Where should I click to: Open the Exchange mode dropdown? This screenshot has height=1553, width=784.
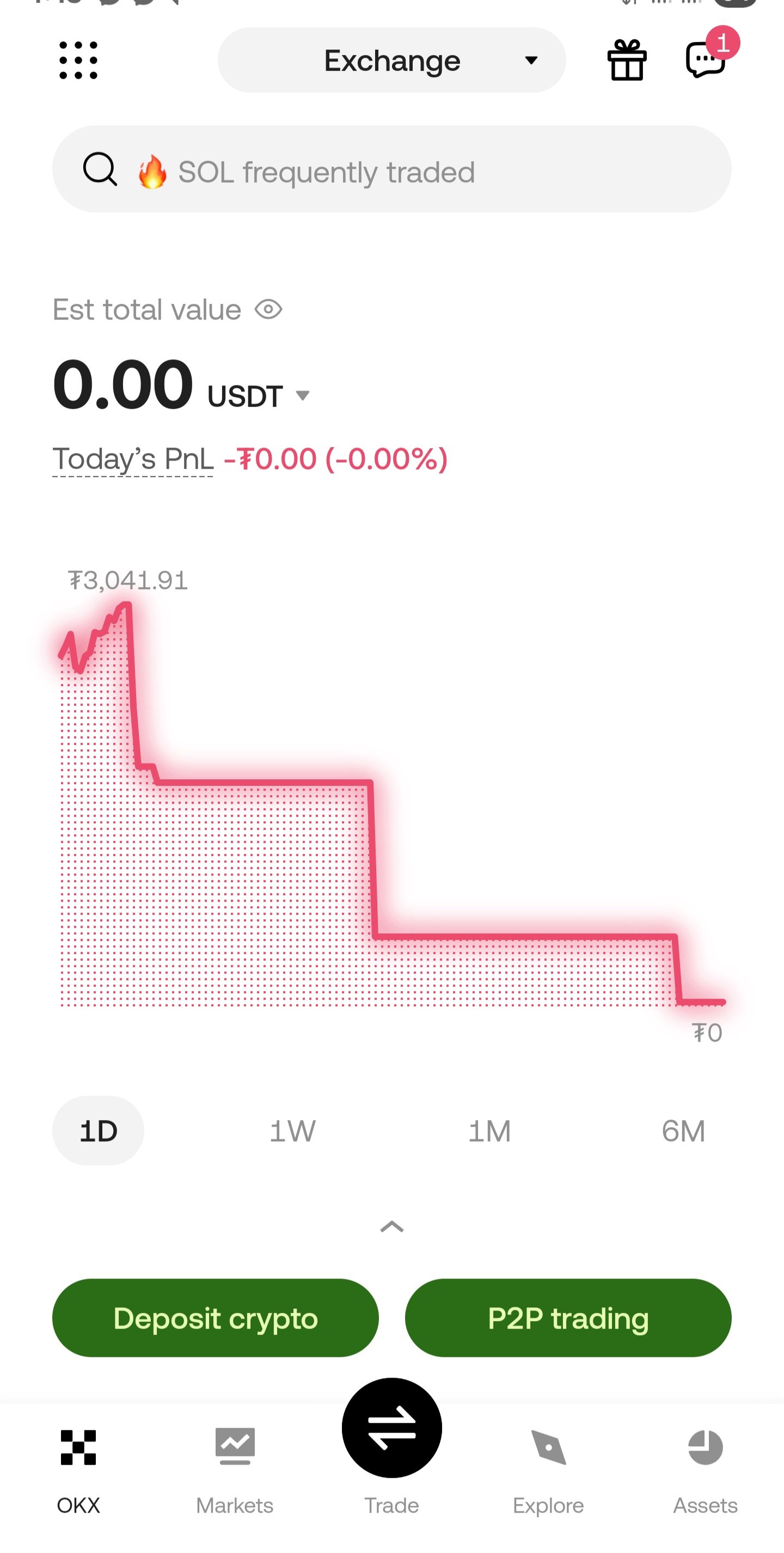pos(391,60)
